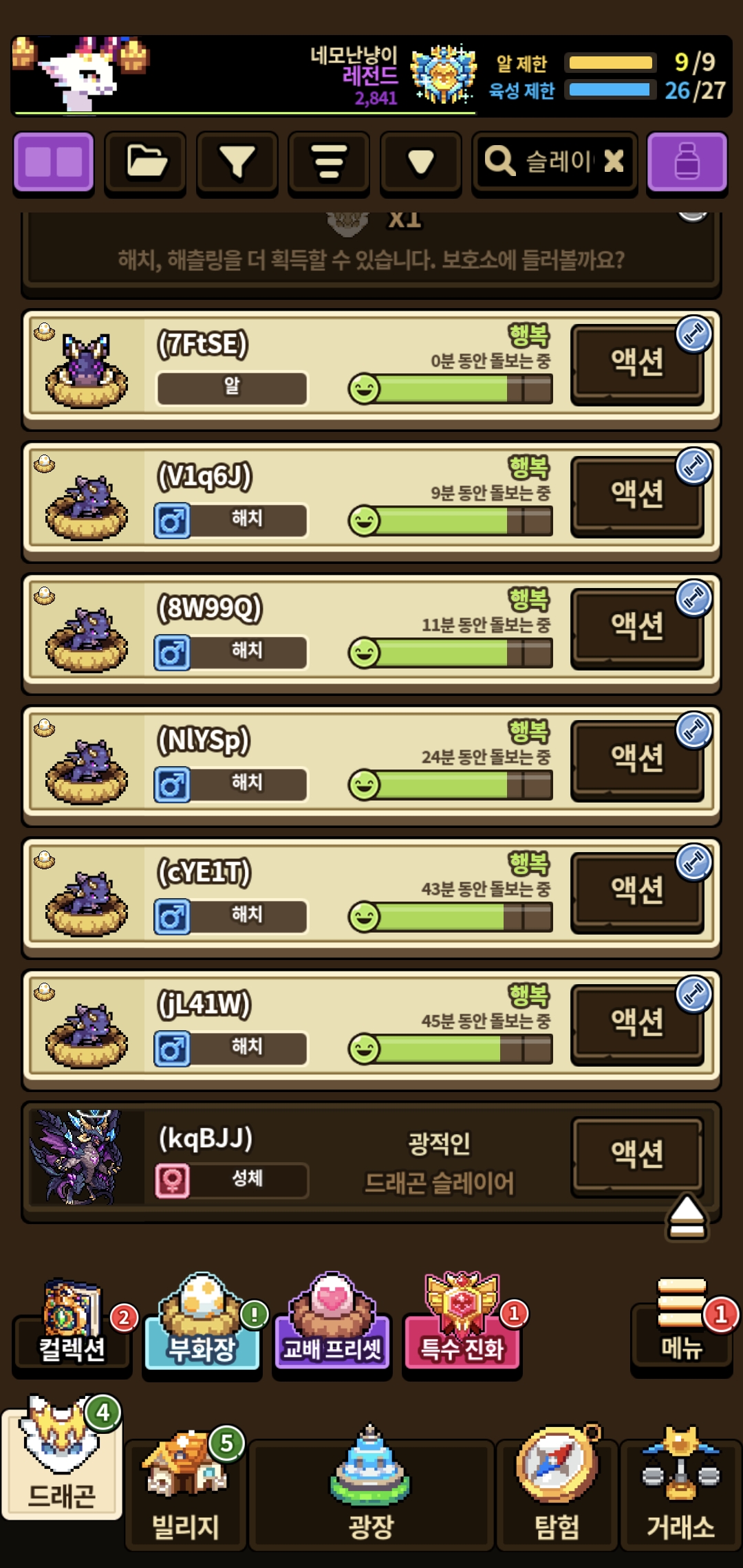Image resolution: width=743 pixels, height=1568 pixels.
Task: Open the 메뉴 menu
Action: coord(682,1324)
